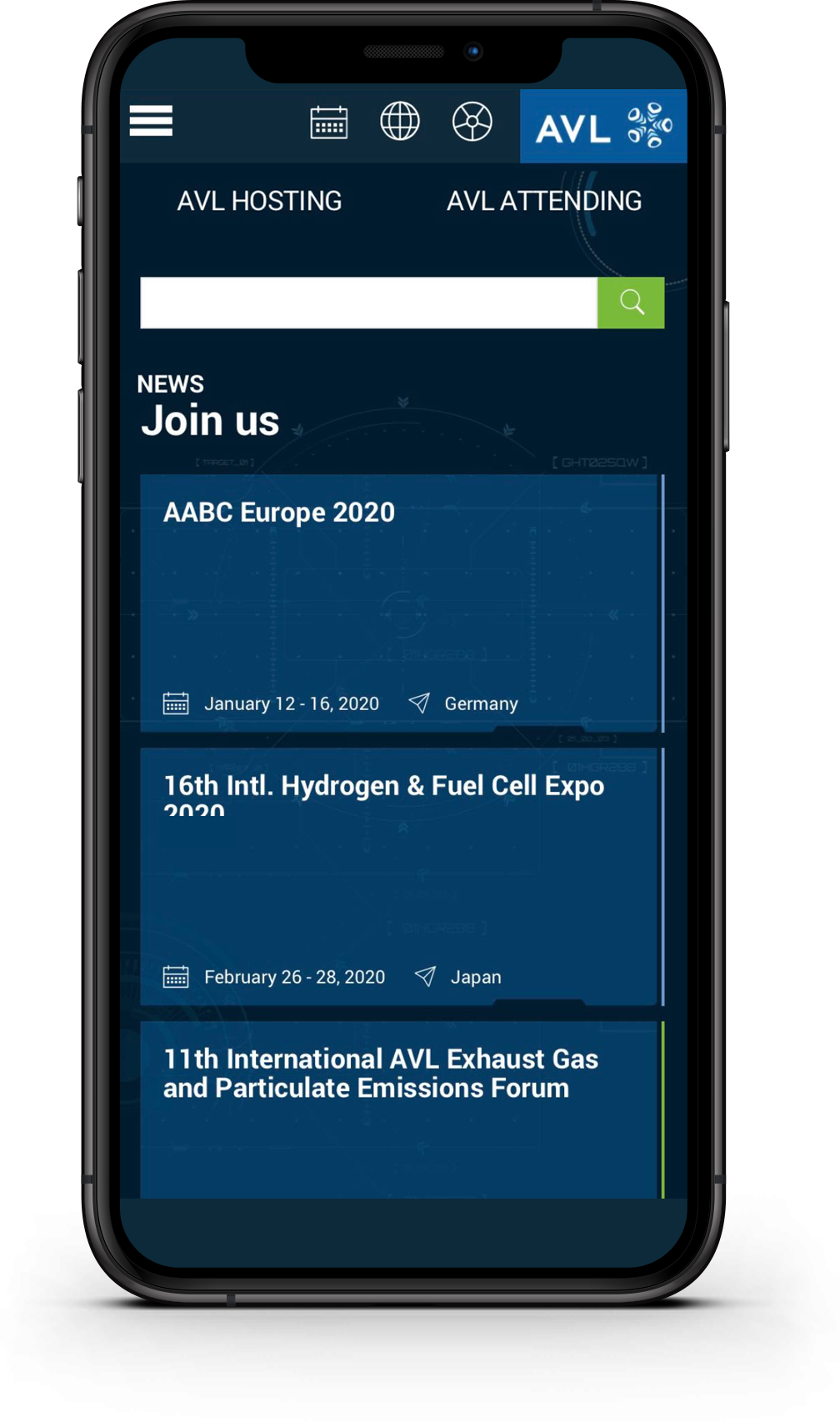Viewport: 840px width, 1422px height.
Task: Tap the green search button
Action: coord(631,303)
